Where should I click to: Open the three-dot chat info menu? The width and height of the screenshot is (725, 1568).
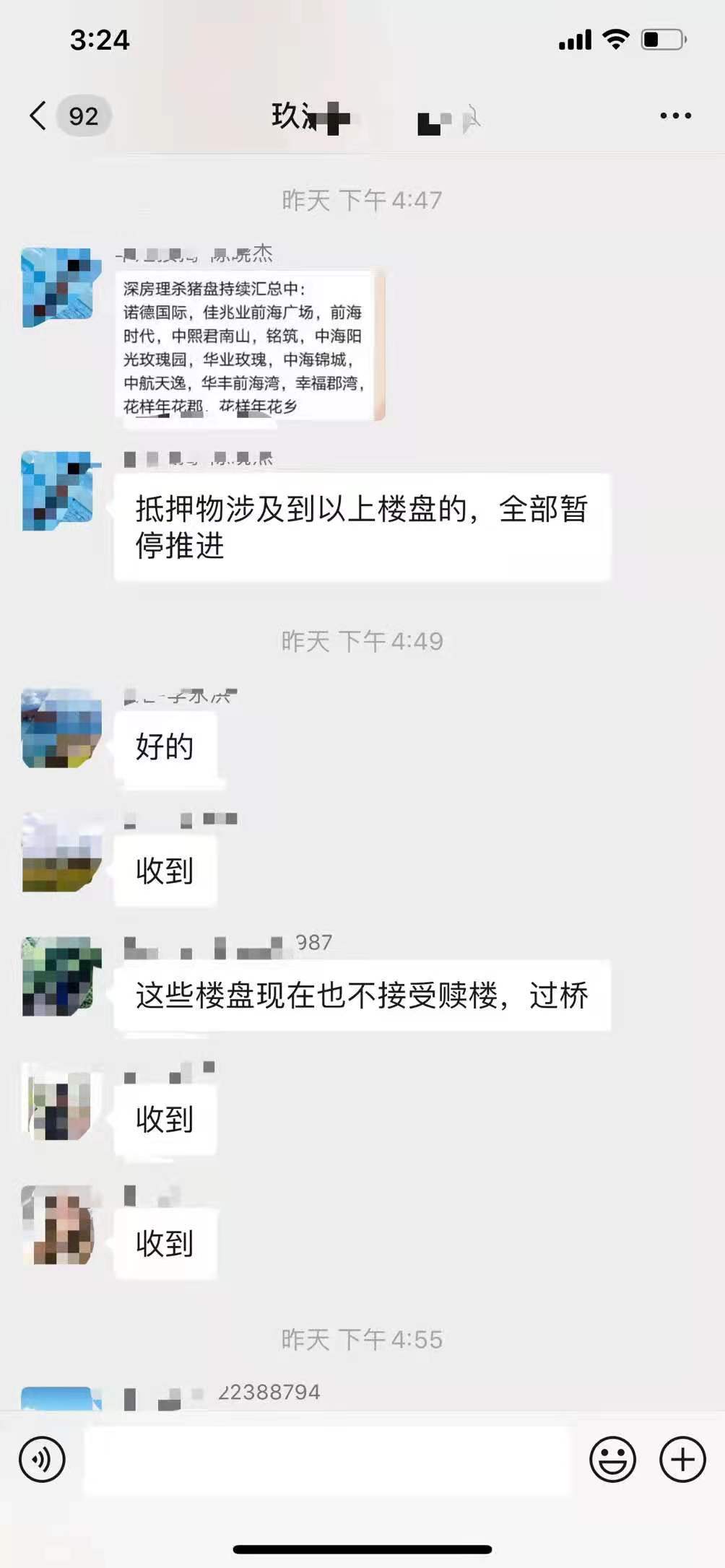(675, 116)
